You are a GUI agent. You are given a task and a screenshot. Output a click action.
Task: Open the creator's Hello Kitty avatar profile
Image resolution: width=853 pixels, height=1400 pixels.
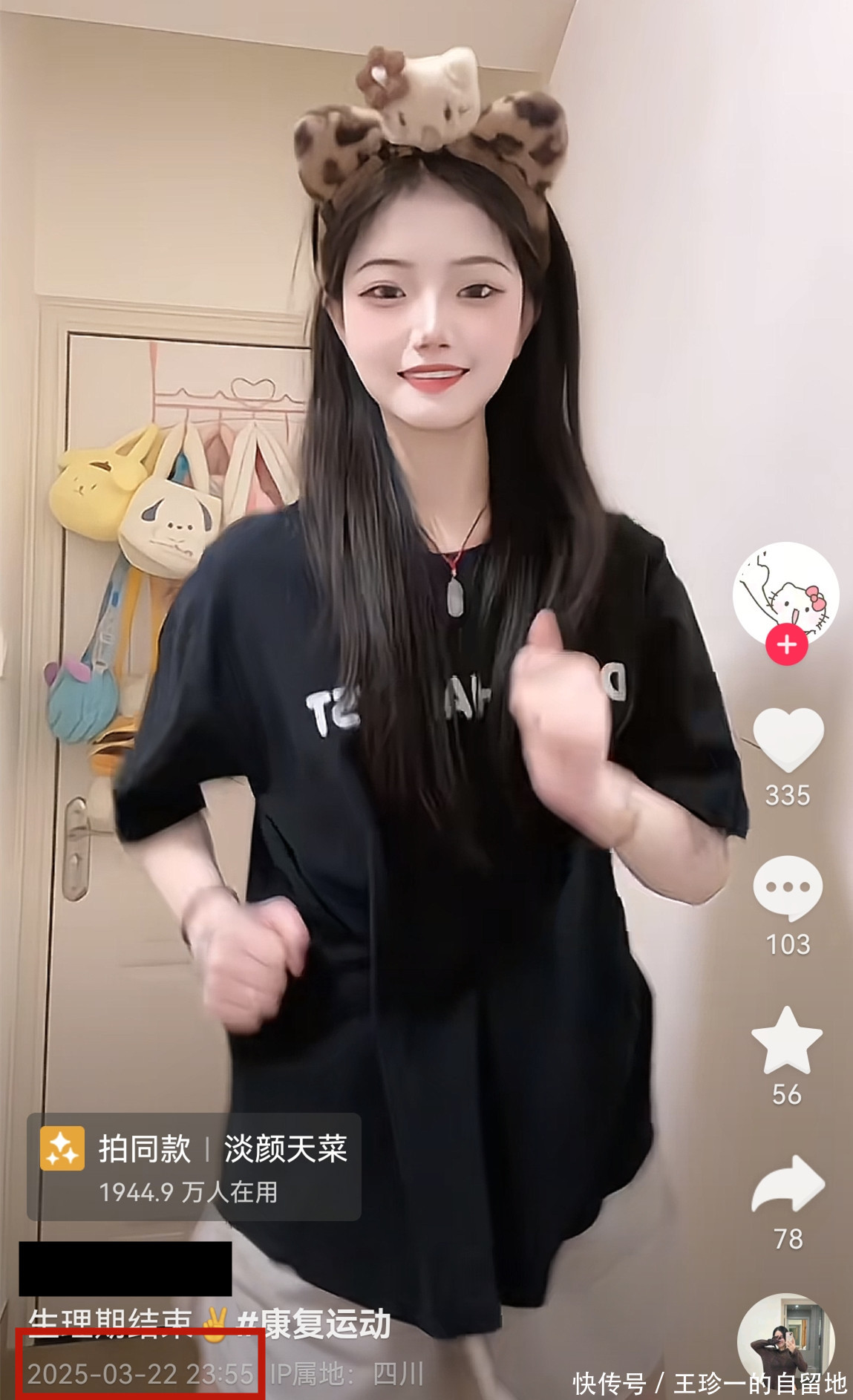pyautogui.click(x=785, y=594)
